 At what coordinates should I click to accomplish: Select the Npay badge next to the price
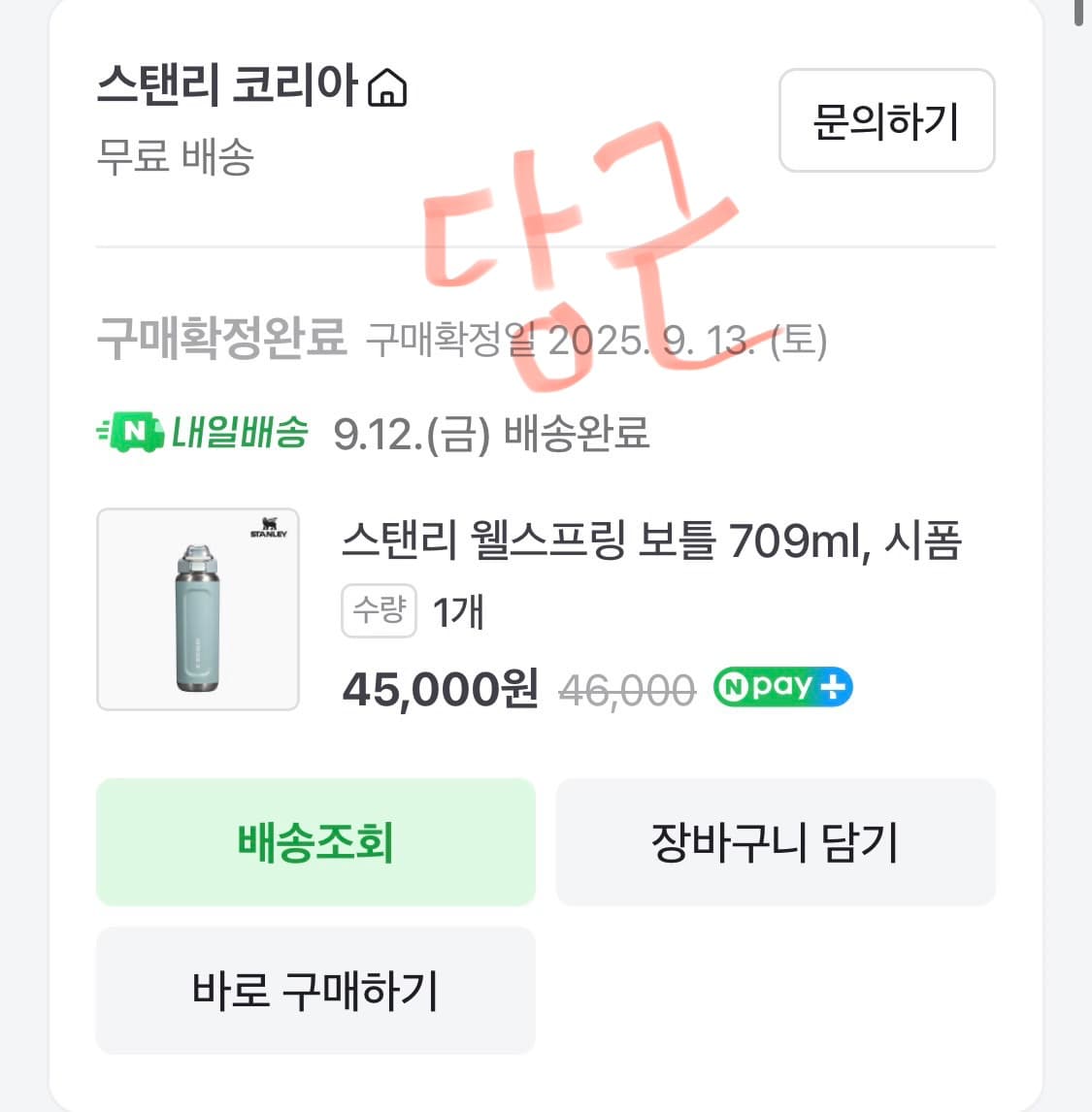point(780,687)
